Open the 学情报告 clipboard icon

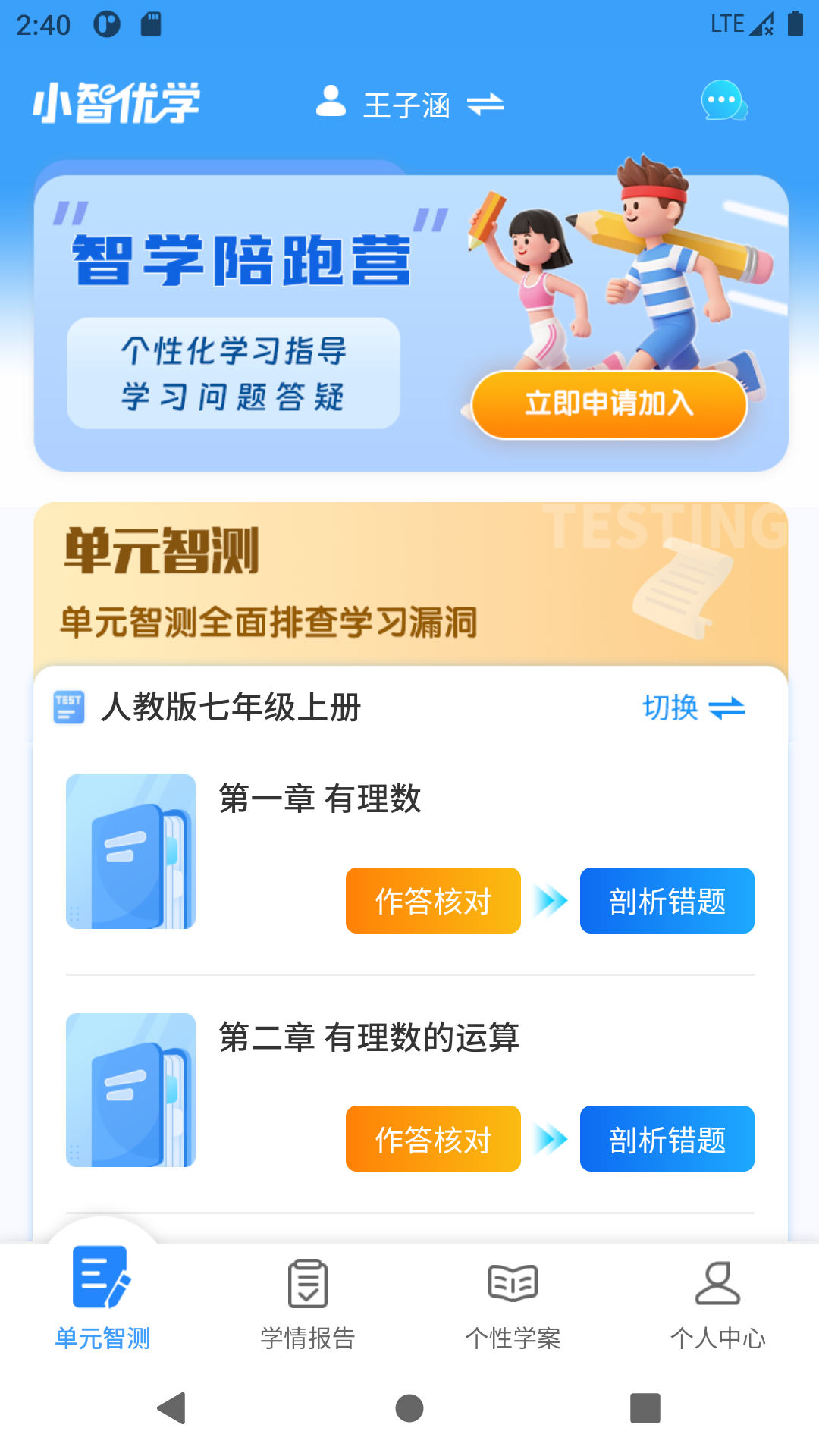point(307,1283)
